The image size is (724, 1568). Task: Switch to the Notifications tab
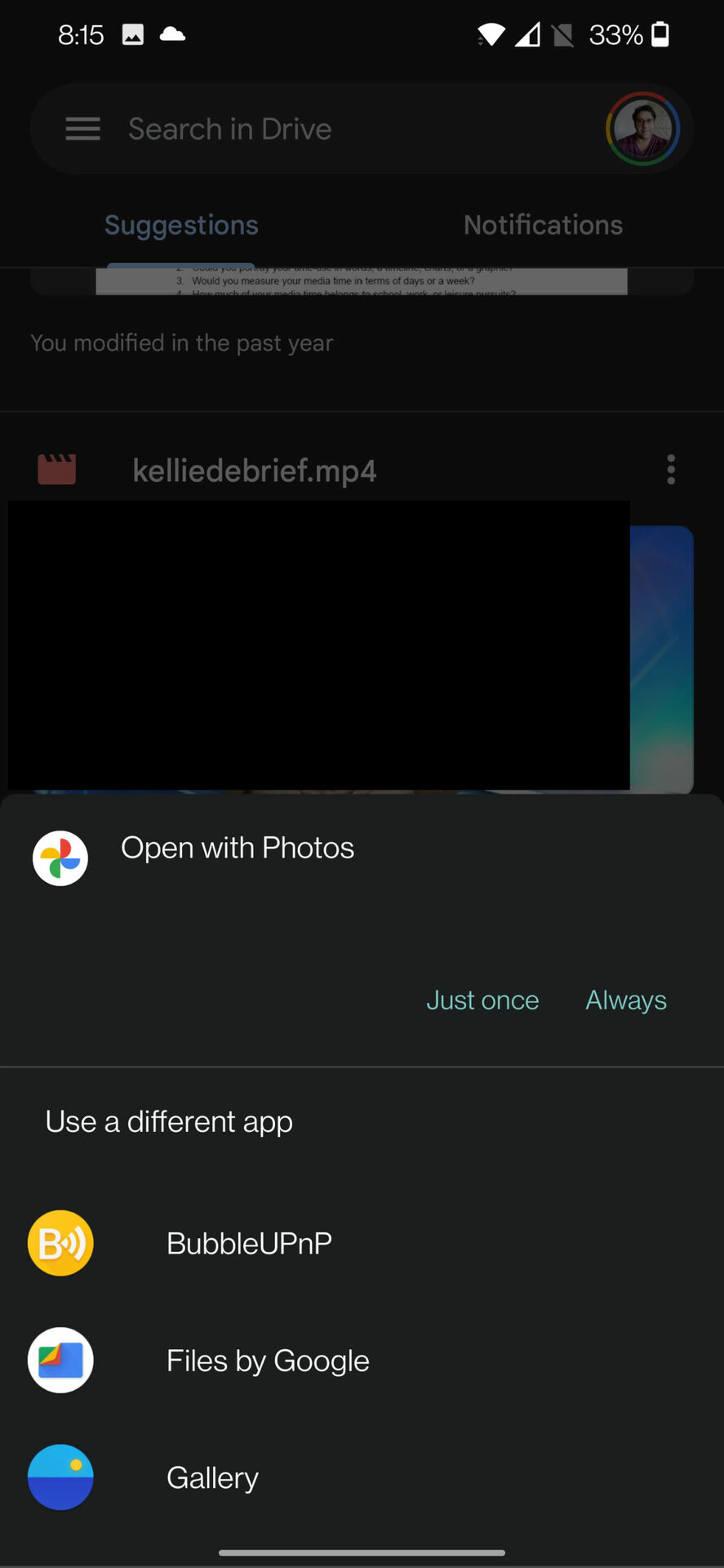tap(543, 225)
